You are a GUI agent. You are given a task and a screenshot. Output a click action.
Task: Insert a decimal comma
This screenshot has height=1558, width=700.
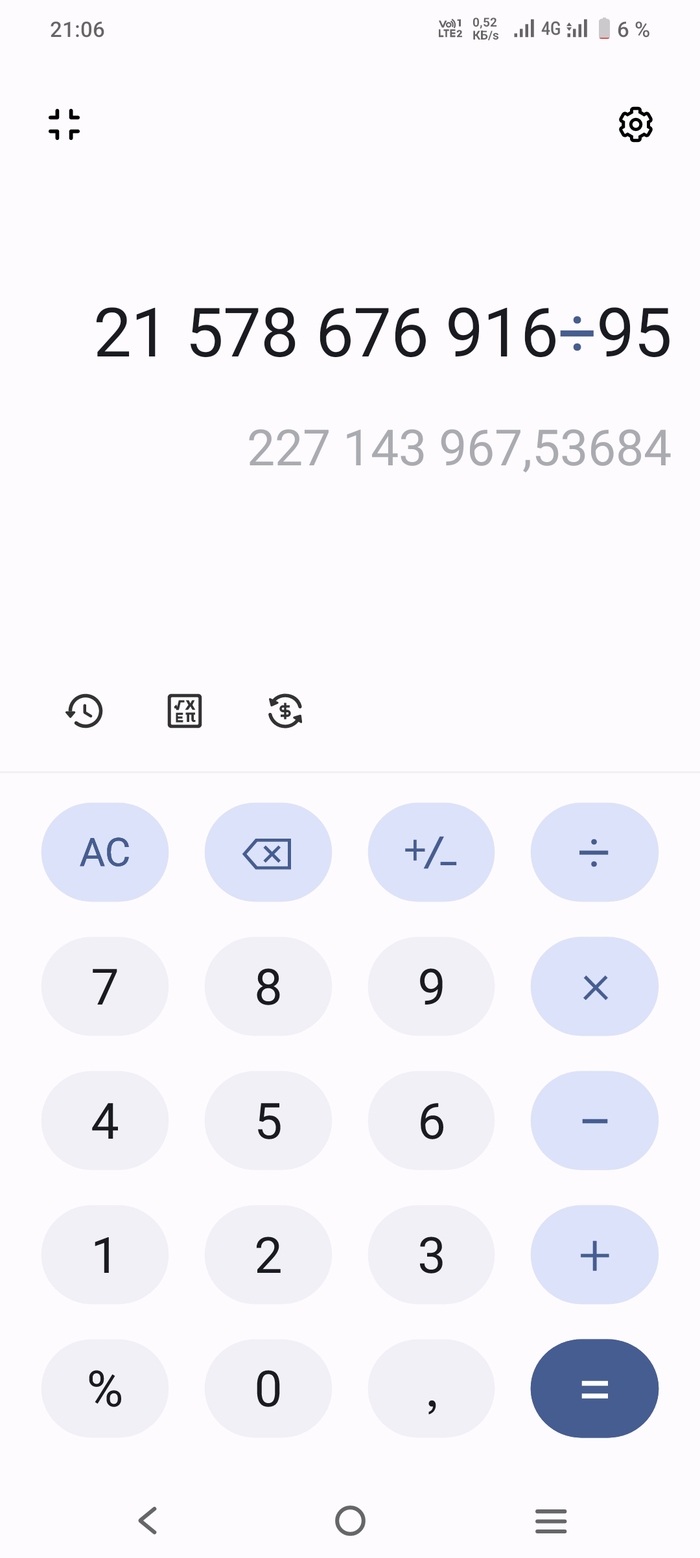[x=431, y=1389]
